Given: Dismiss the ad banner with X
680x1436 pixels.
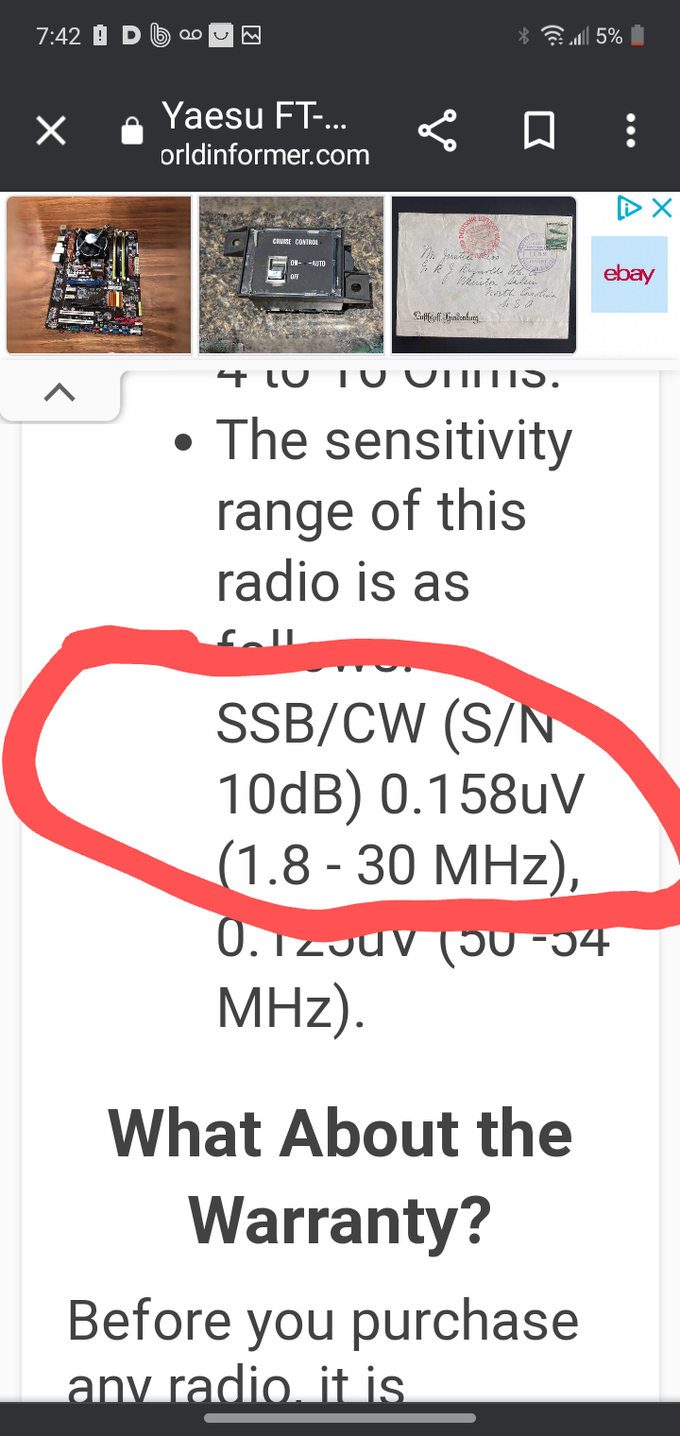Looking at the screenshot, I should point(661,208).
